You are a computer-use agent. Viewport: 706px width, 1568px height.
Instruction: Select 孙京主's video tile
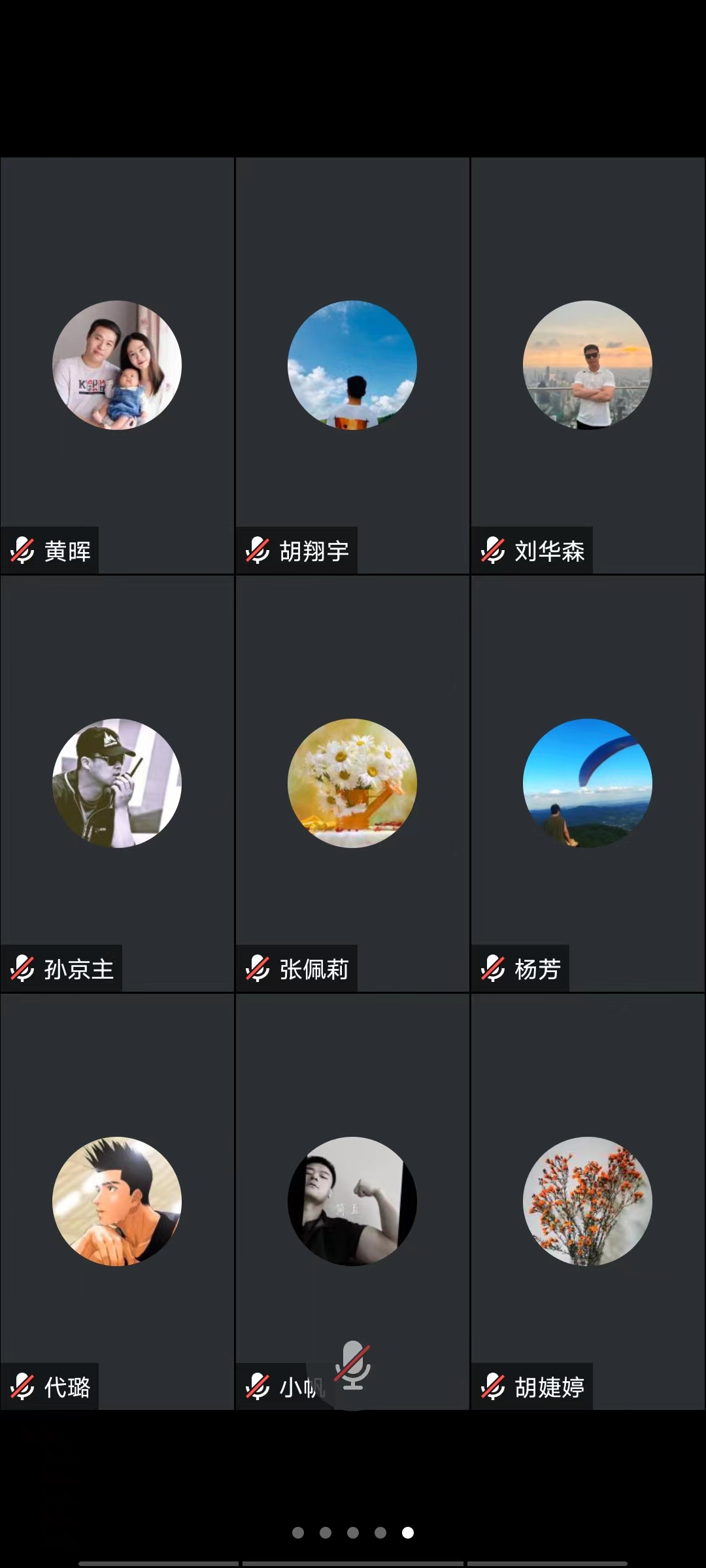tap(117, 783)
